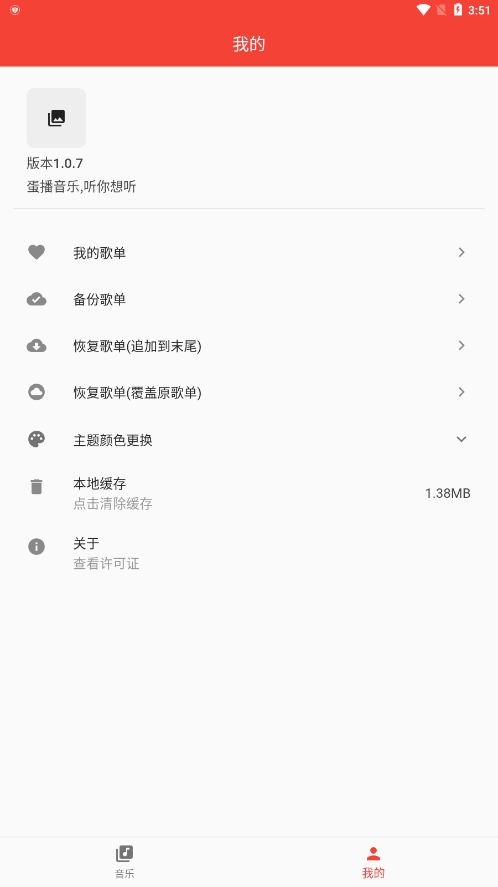Switch to the 音乐 tab

[x=124, y=862]
